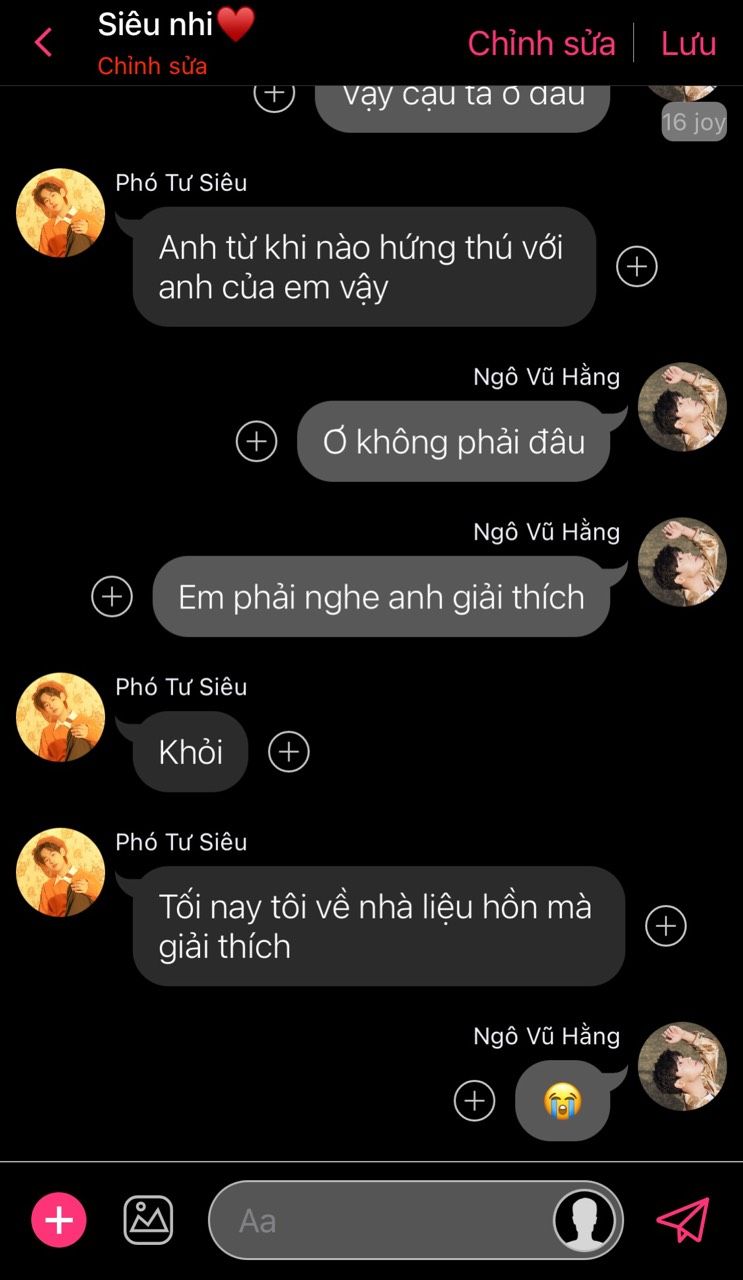Image resolution: width=743 pixels, height=1280 pixels.
Task: Tap plus next to "Ơ không phải đâu"
Action: click(256, 441)
